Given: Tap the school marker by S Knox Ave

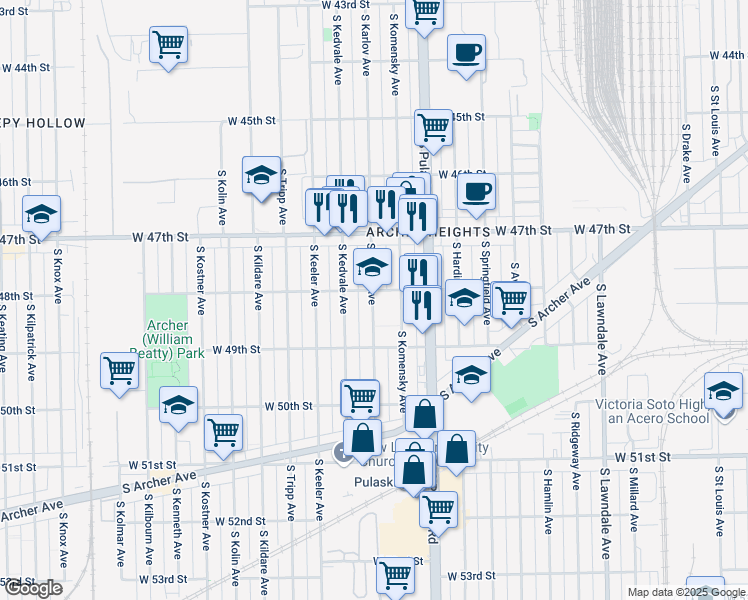Looking at the screenshot, I should point(42,214).
